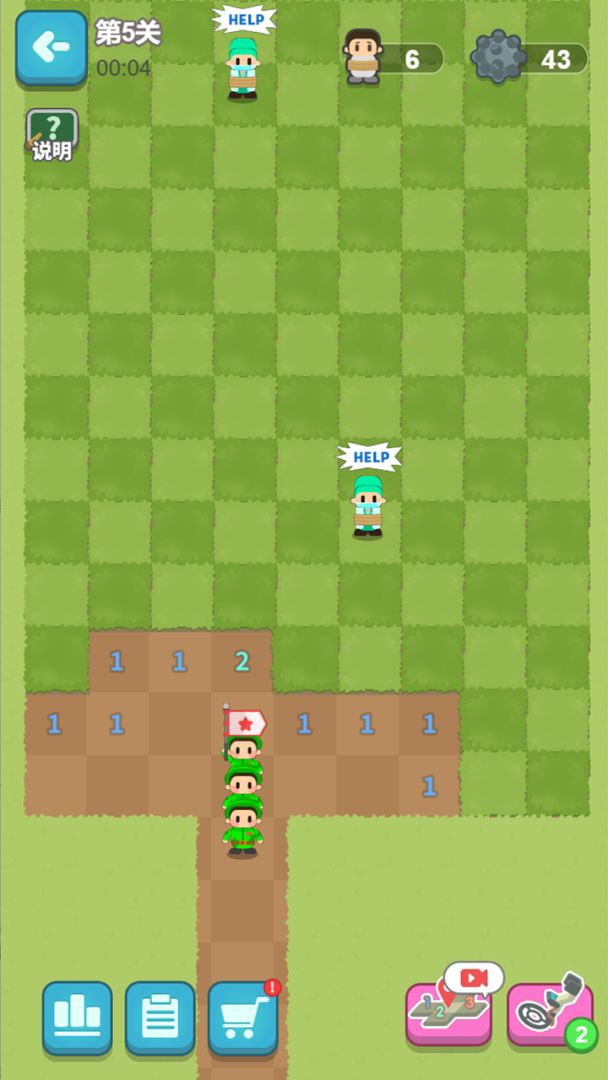Open the leaderboard bar chart button
Screen dimensions: 608x1080
77,1018
